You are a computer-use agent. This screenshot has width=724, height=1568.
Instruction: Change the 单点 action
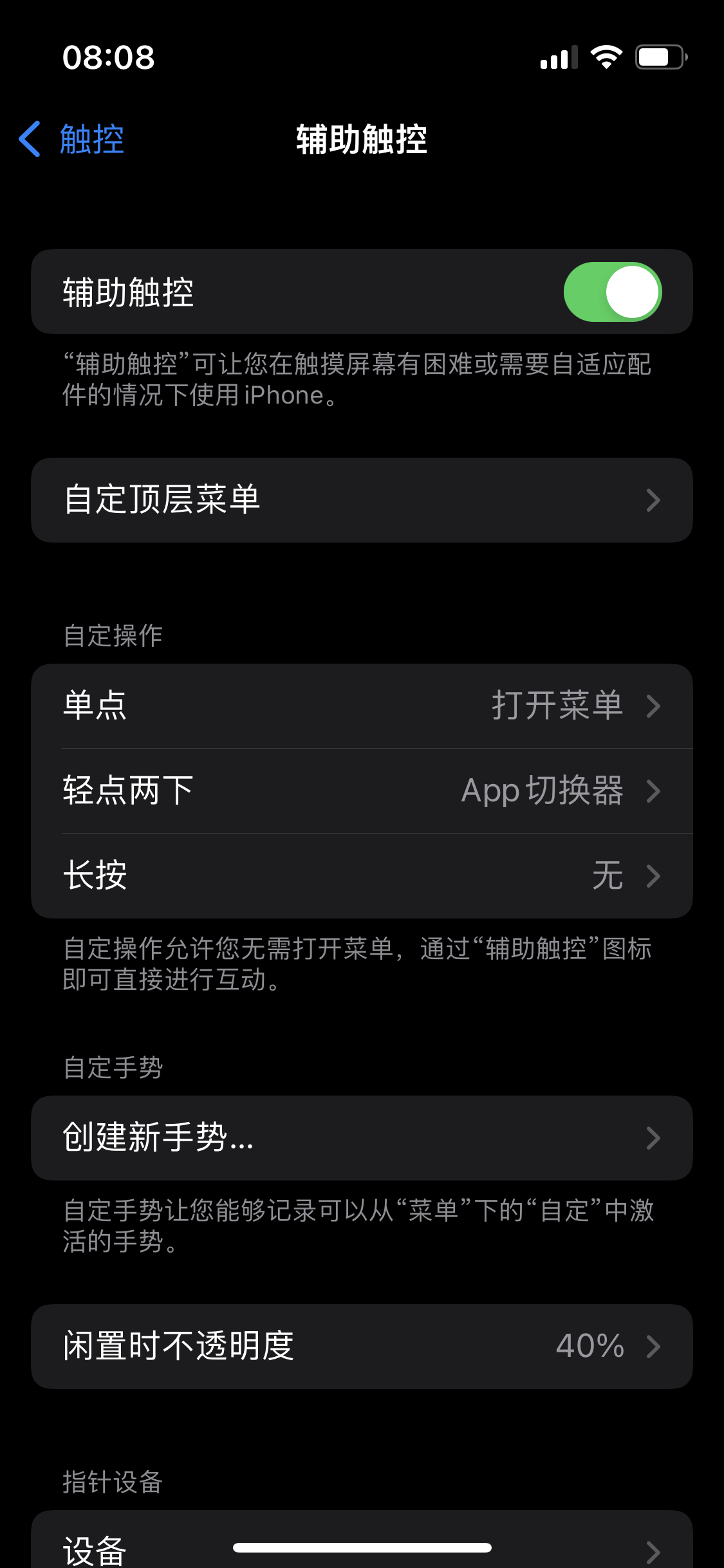(x=362, y=705)
